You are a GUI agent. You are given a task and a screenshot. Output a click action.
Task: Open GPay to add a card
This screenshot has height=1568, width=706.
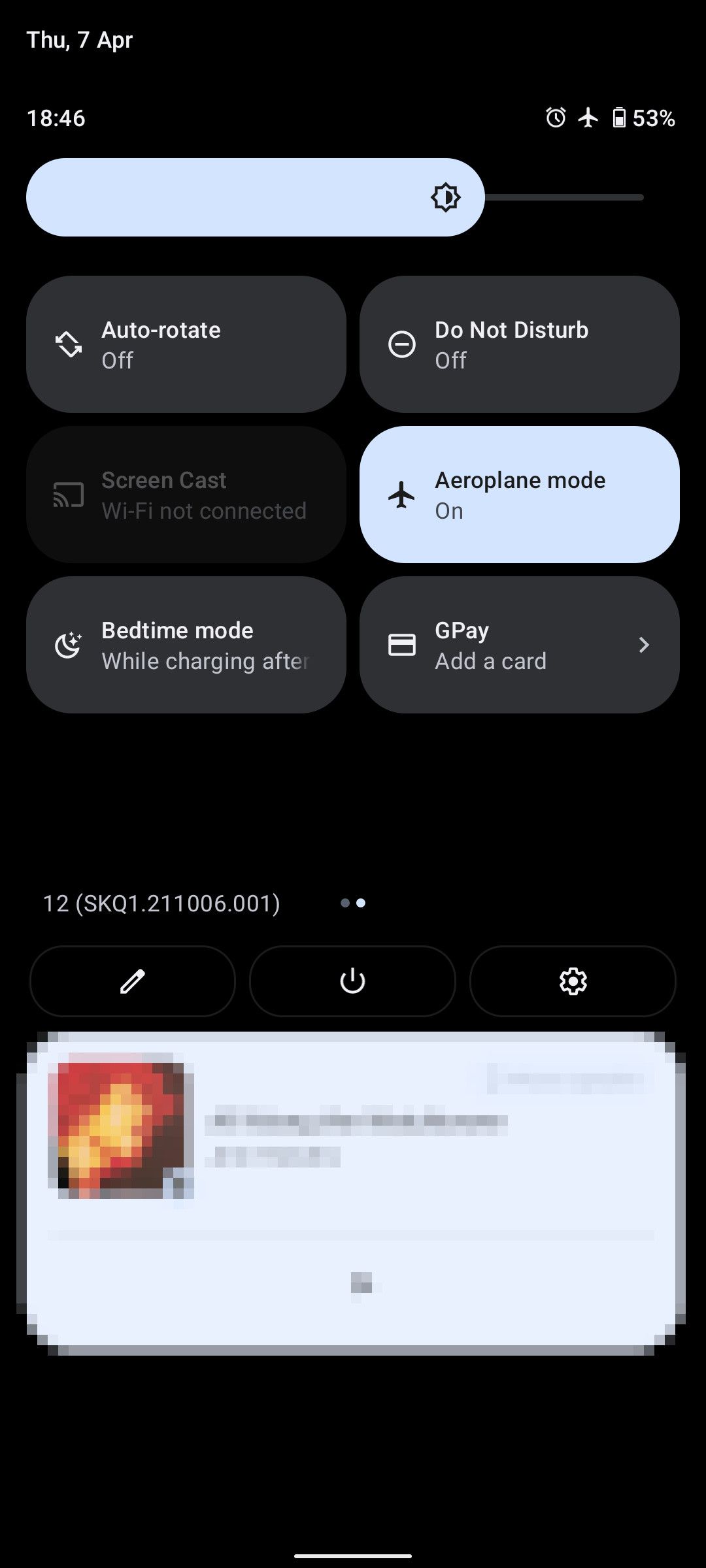(520, 645)
